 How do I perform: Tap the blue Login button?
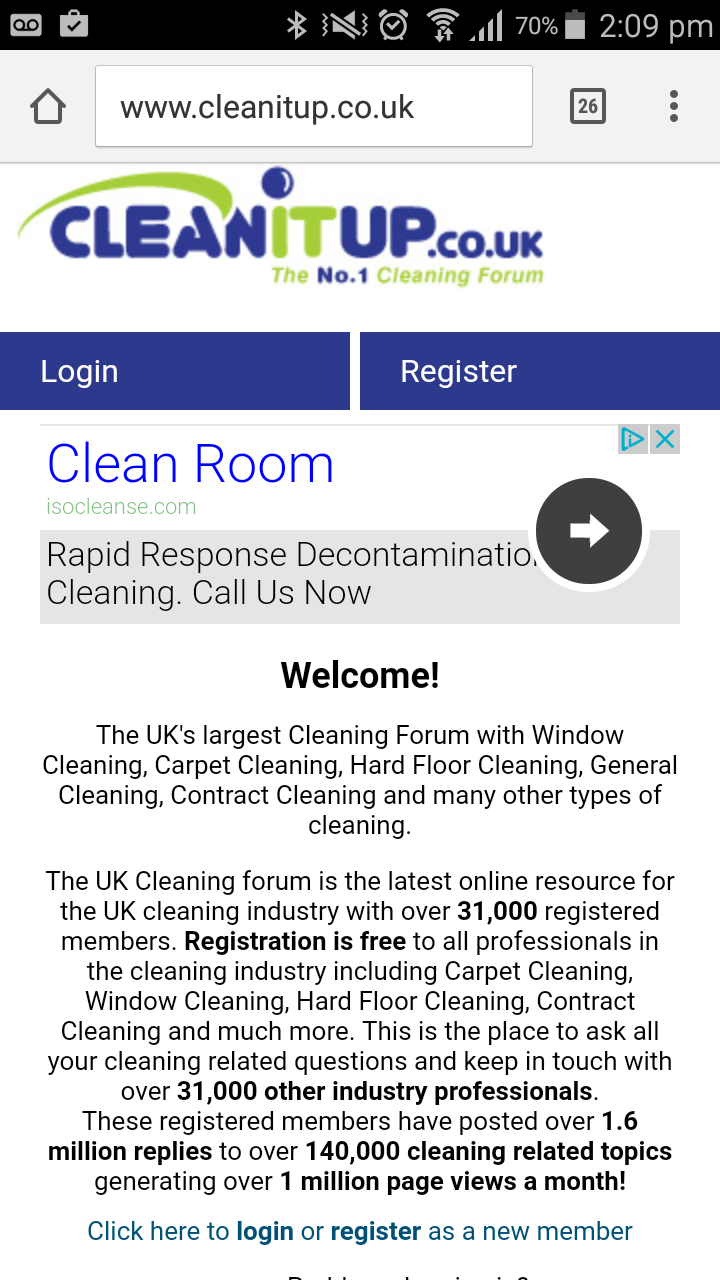click(x=175, y=371)
